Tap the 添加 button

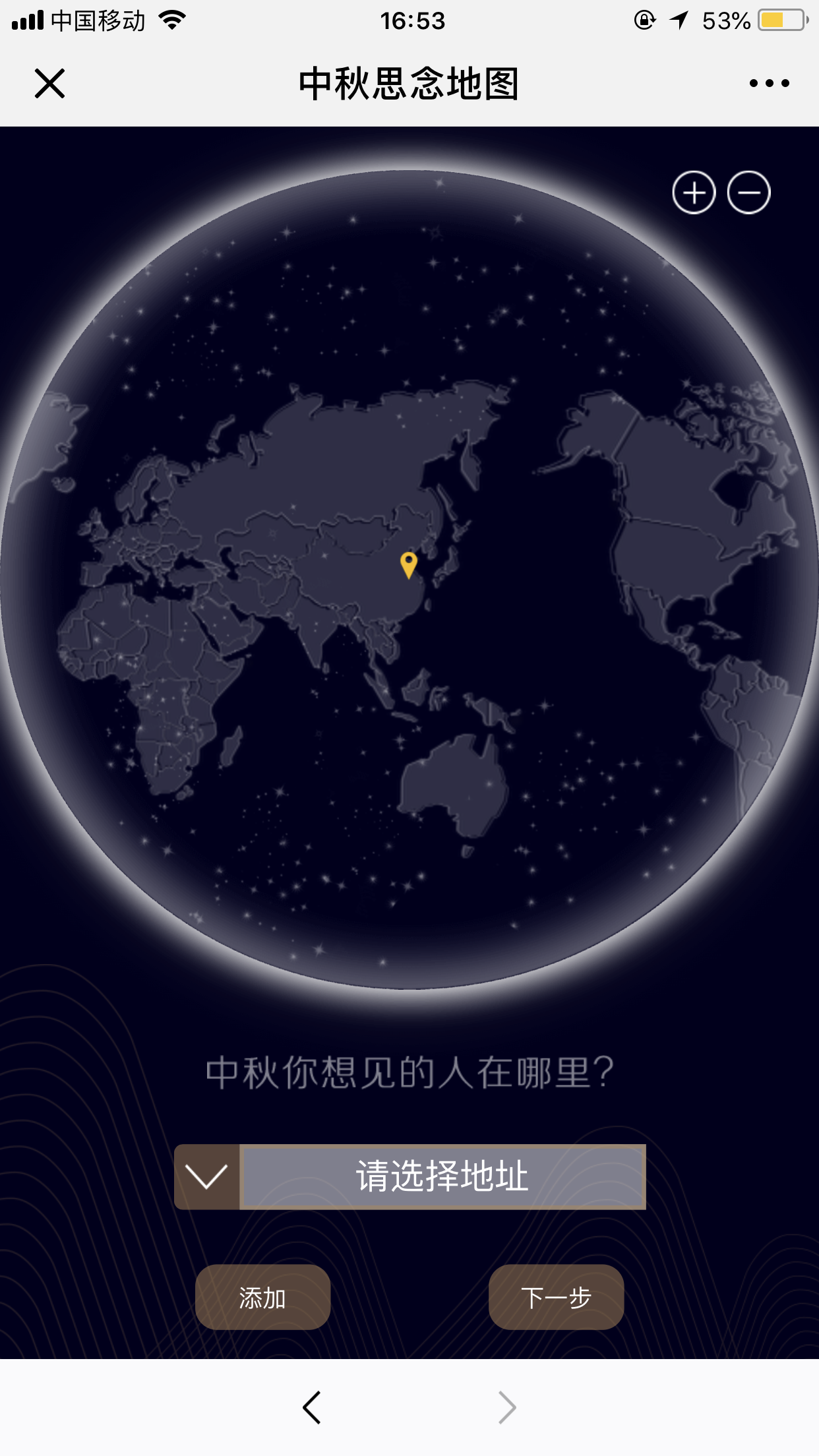(x=262, y=1297)
